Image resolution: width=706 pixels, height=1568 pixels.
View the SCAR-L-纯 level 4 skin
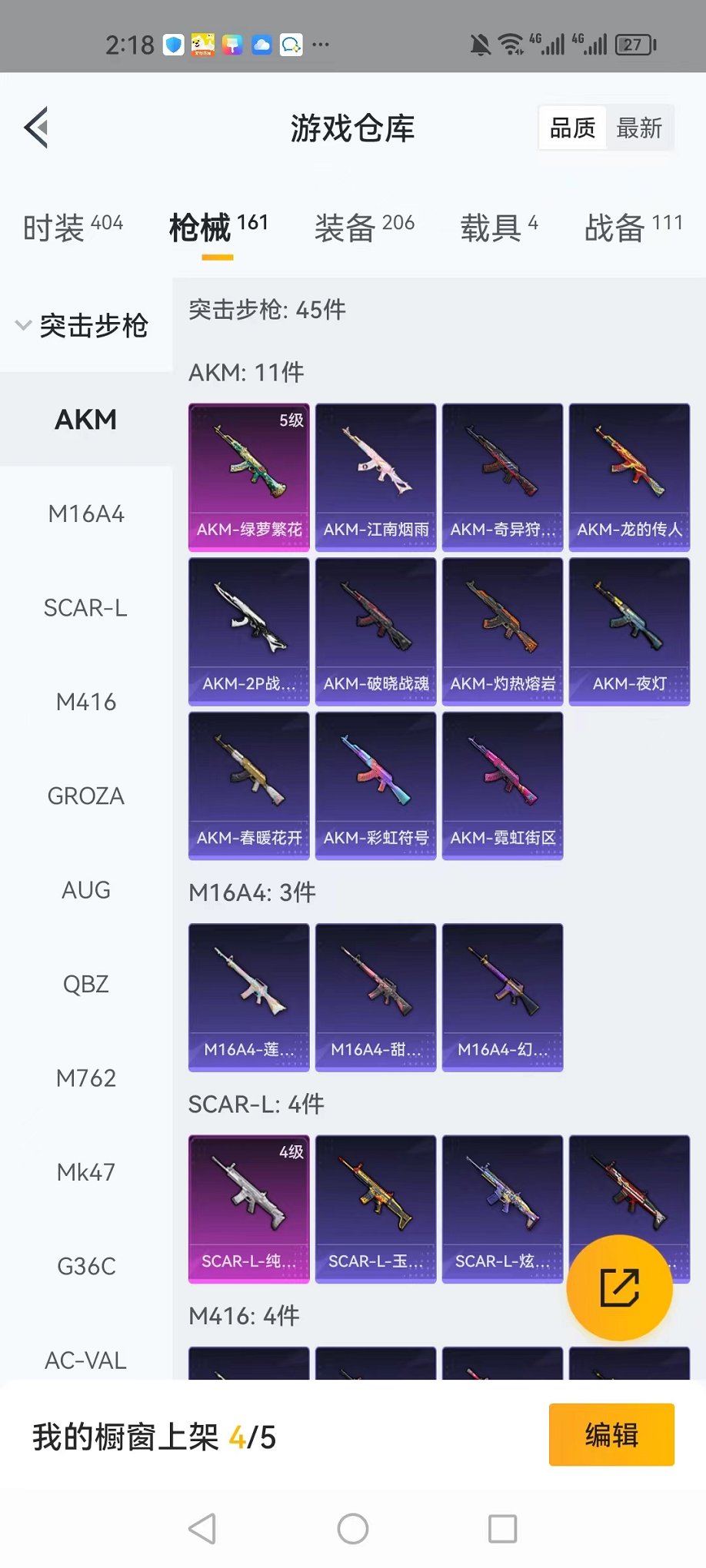tap(249, 1208)
